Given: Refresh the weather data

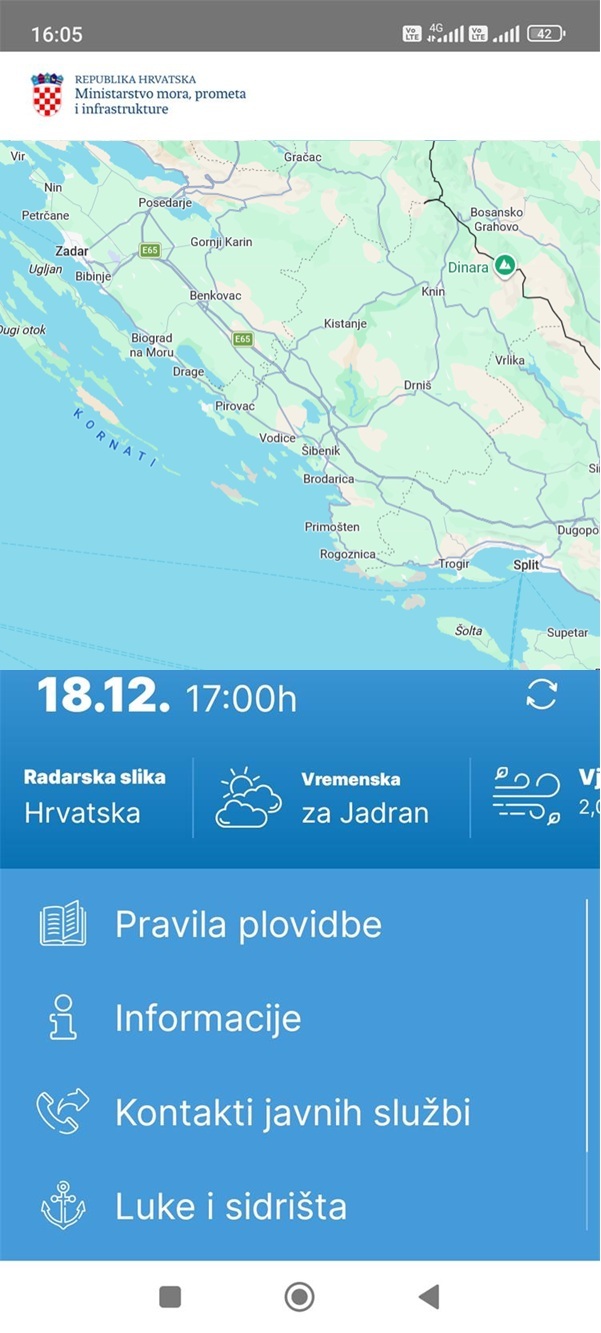Looking at the screenshot, I should click(541, 695).
